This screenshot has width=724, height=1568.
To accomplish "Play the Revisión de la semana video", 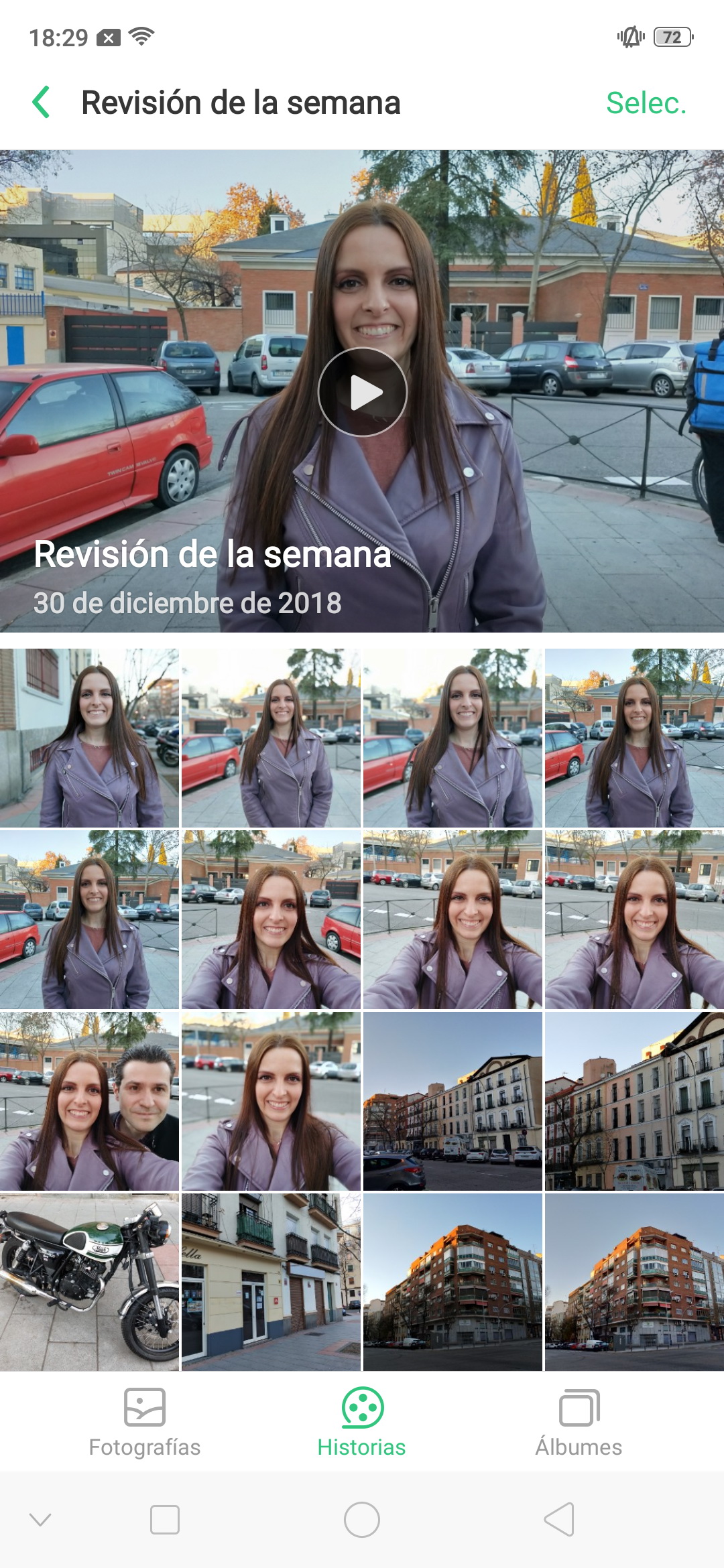I will click(x=363, y=392).
